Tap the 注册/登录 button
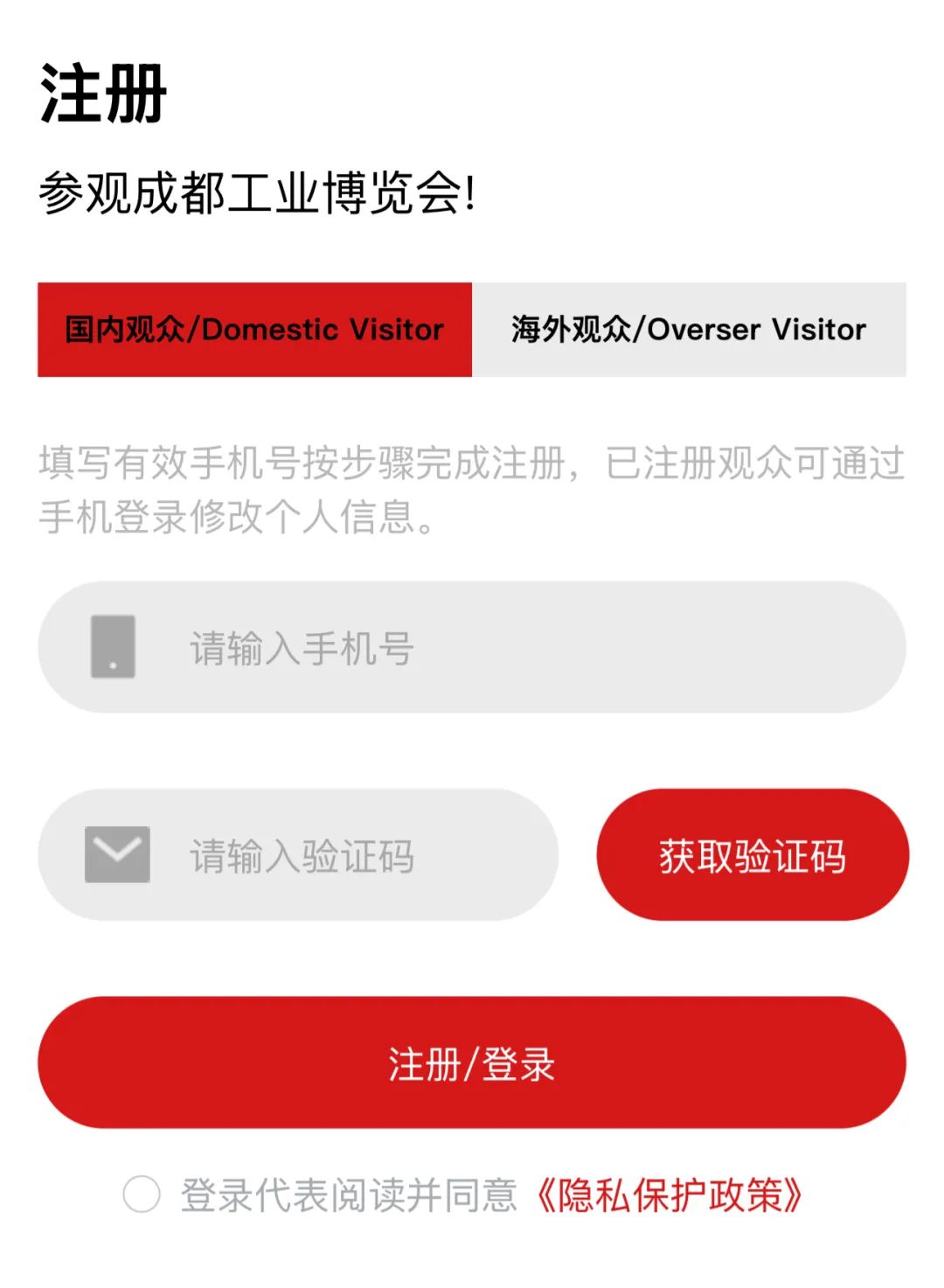Image resolution: width=944 pixels, height=1288 pixels. pos(472,1062)
